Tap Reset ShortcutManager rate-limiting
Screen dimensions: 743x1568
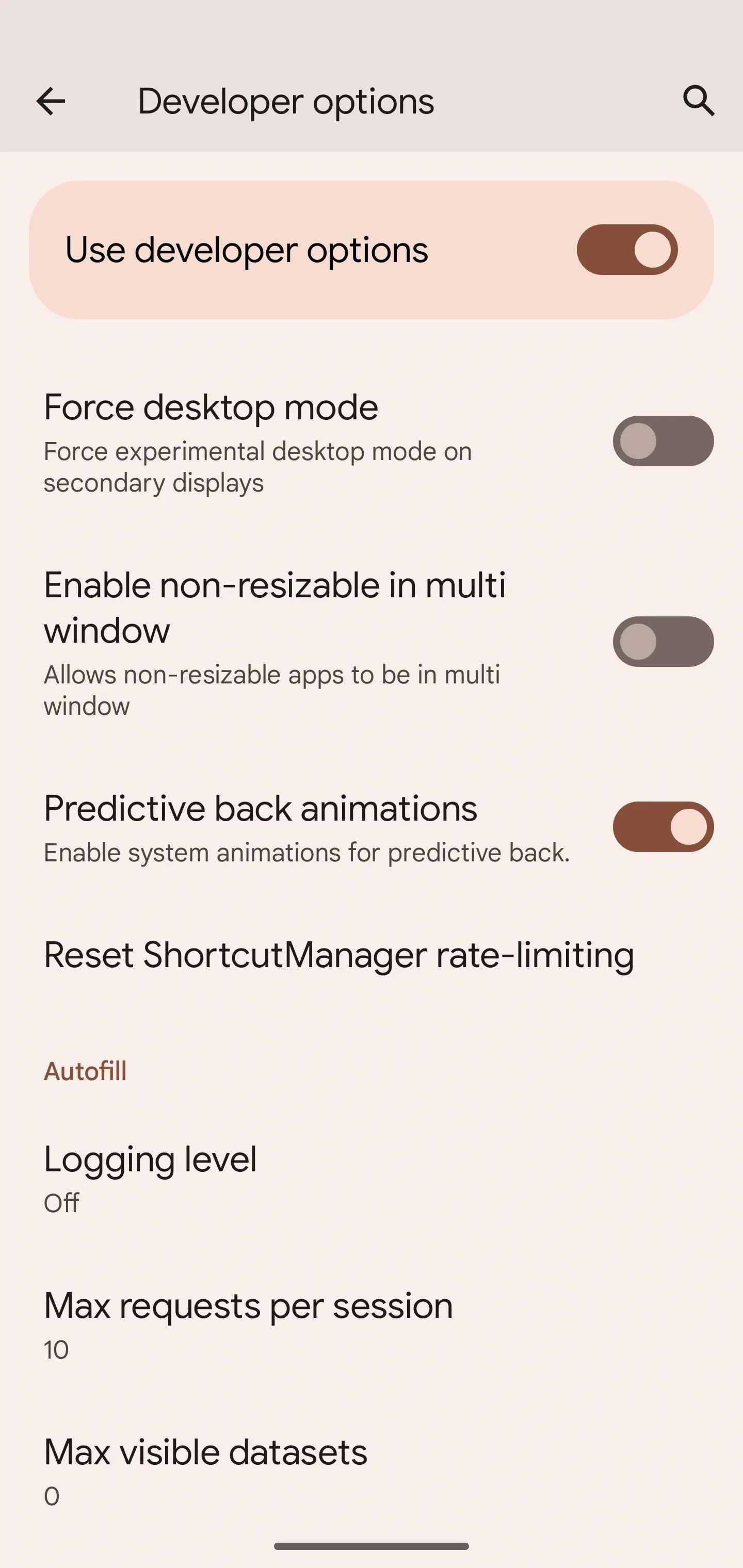tap(372, 954)
